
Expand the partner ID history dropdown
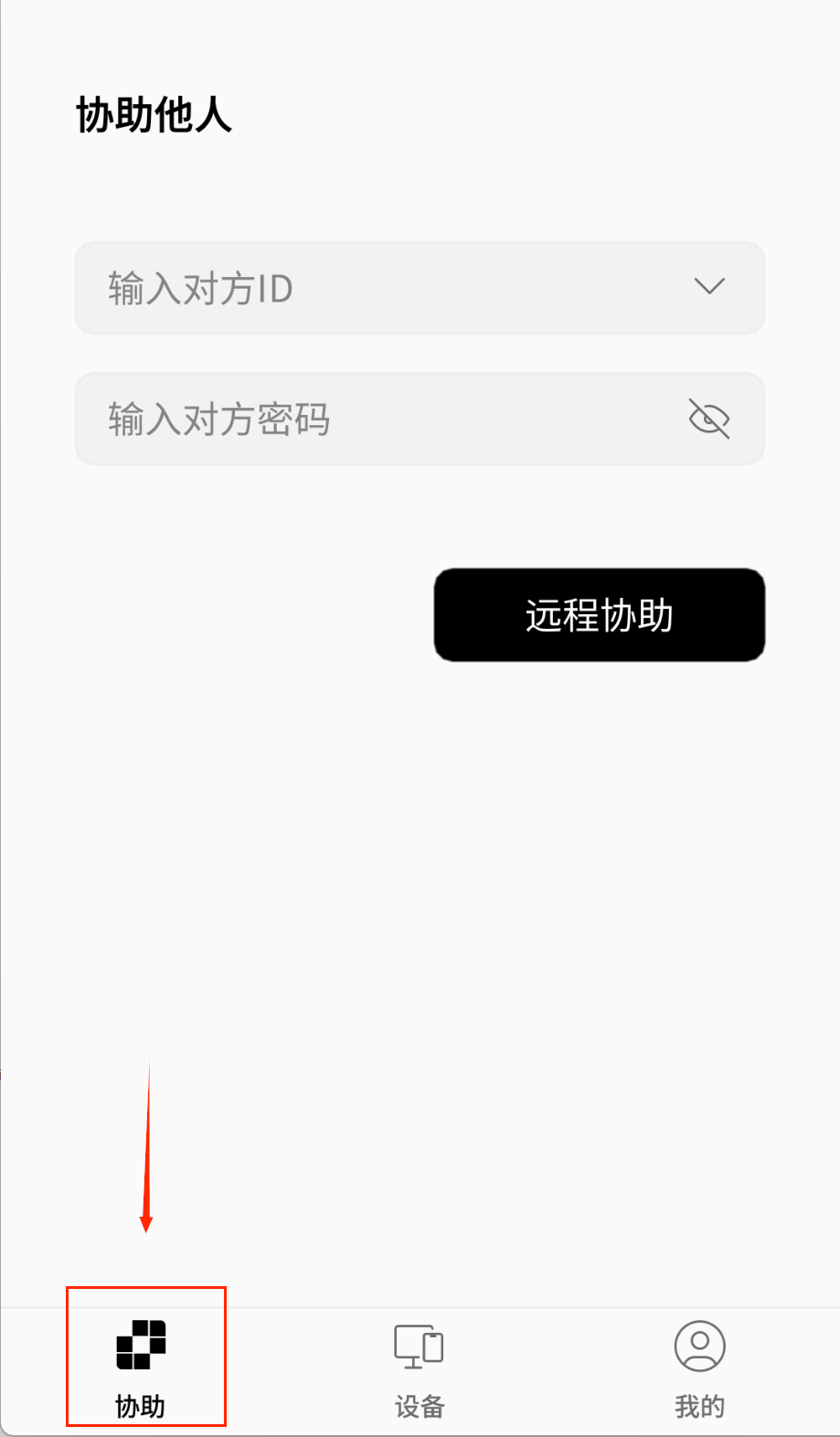(709, 287)
